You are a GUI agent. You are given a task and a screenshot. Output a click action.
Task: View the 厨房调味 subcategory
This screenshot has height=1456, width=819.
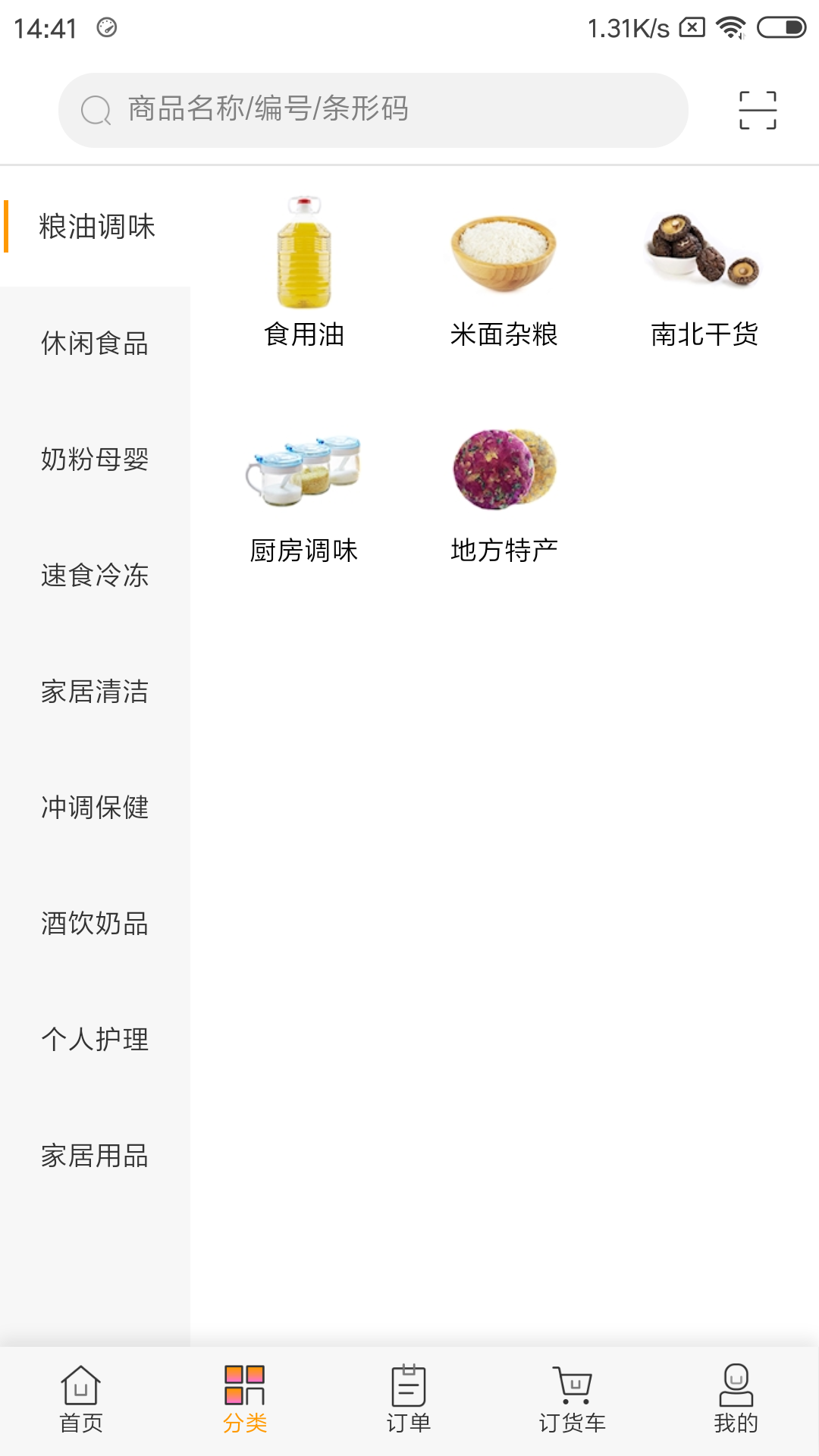point(304,493)
